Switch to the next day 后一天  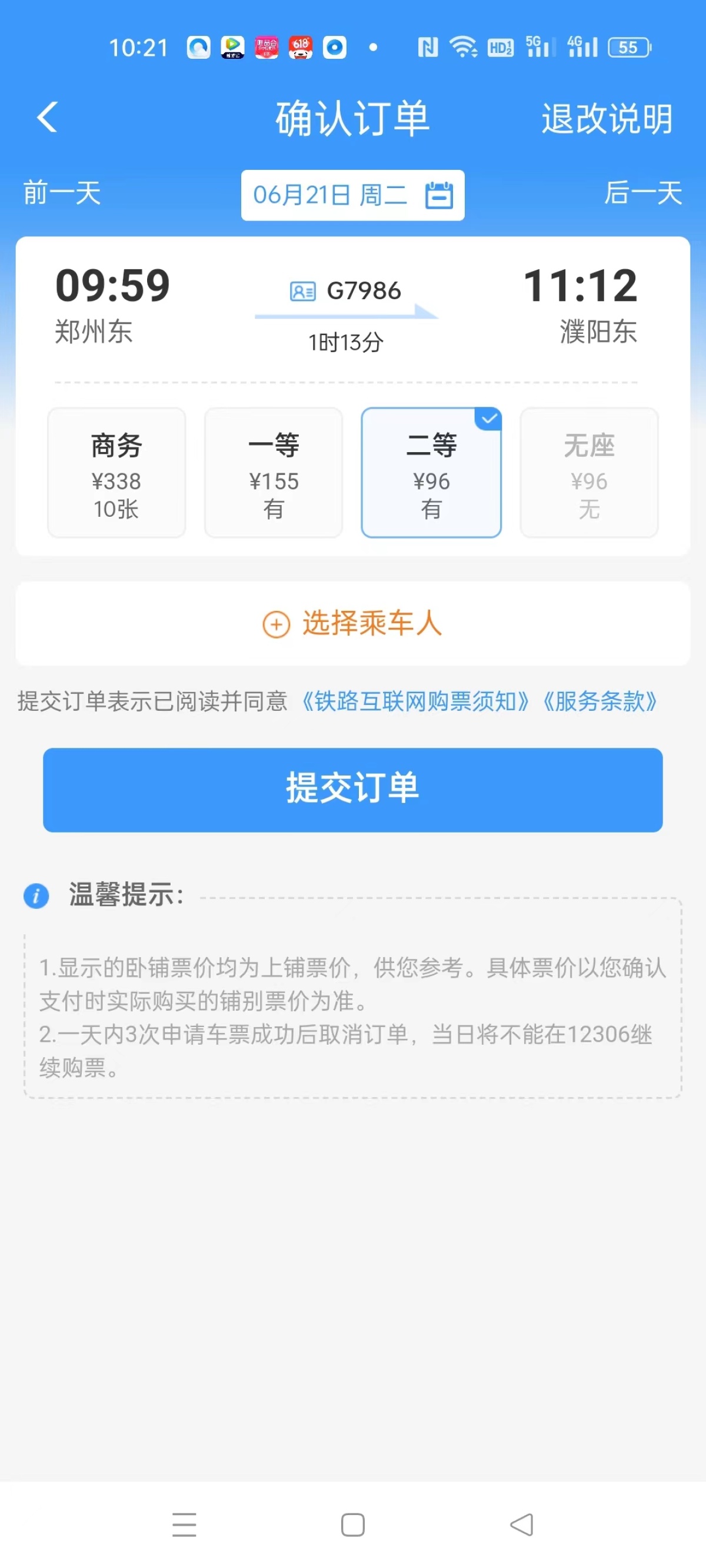[x=642, y=193]
